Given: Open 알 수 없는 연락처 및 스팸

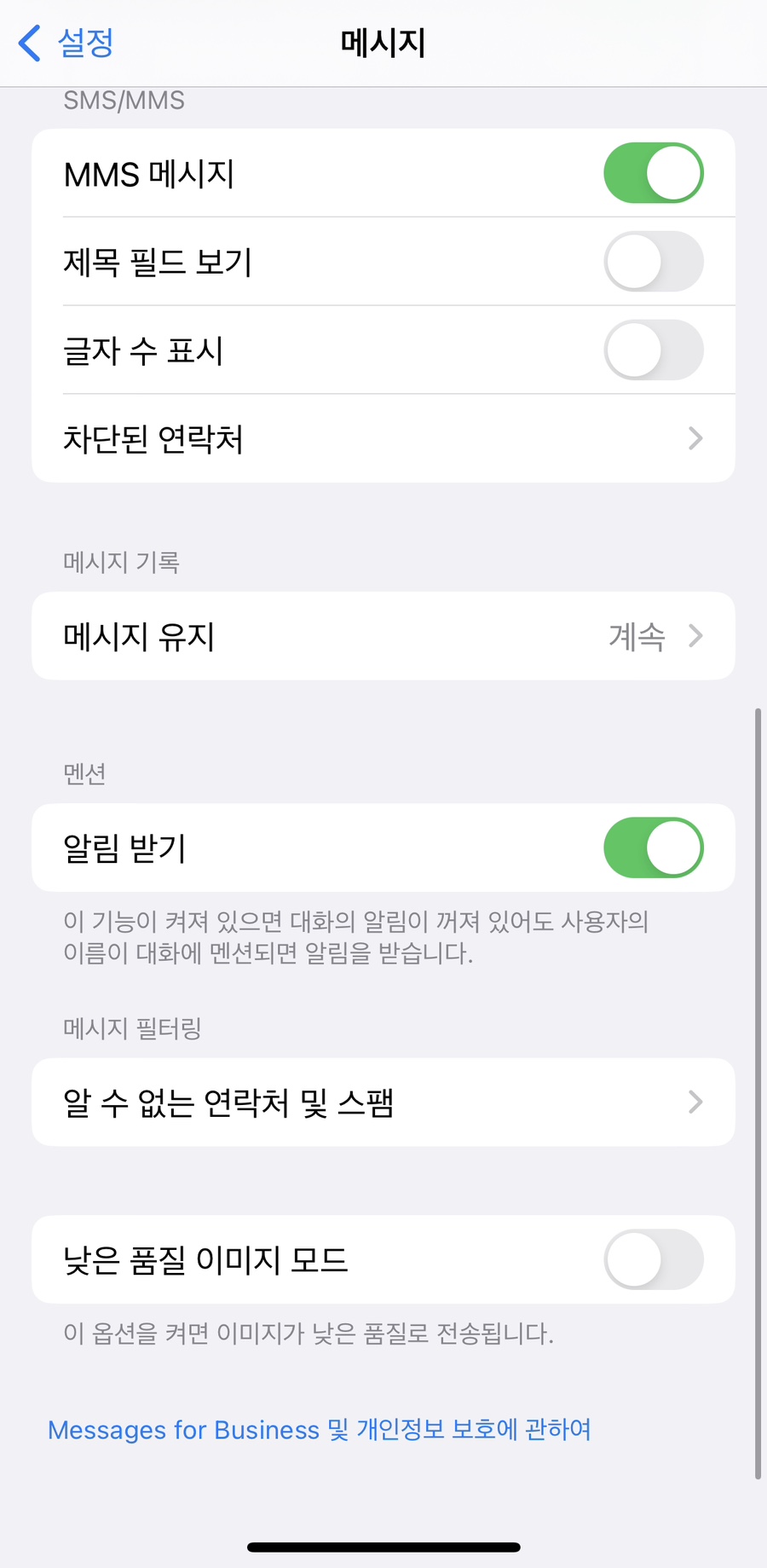Looking at the screenshot, I should [x=383, y=1102].
